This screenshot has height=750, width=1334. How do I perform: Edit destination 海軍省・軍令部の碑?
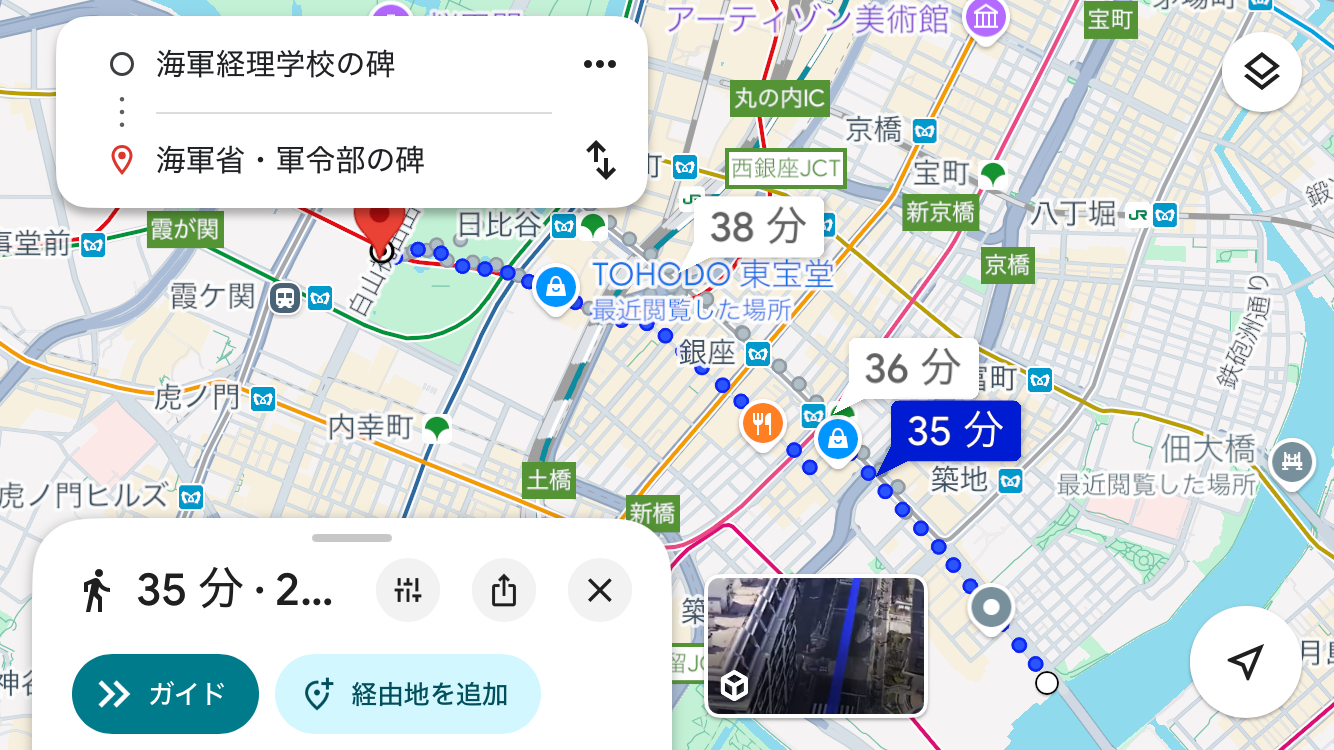290,160
